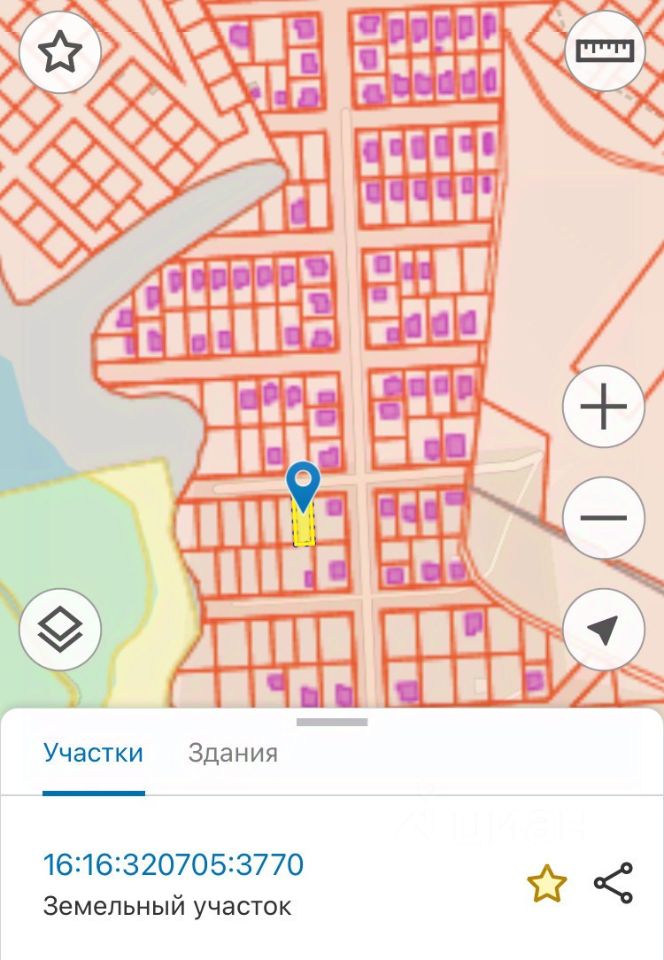The image size is (664, 960).
Task: Switch to the Участки tab
Action: (93, 753)
